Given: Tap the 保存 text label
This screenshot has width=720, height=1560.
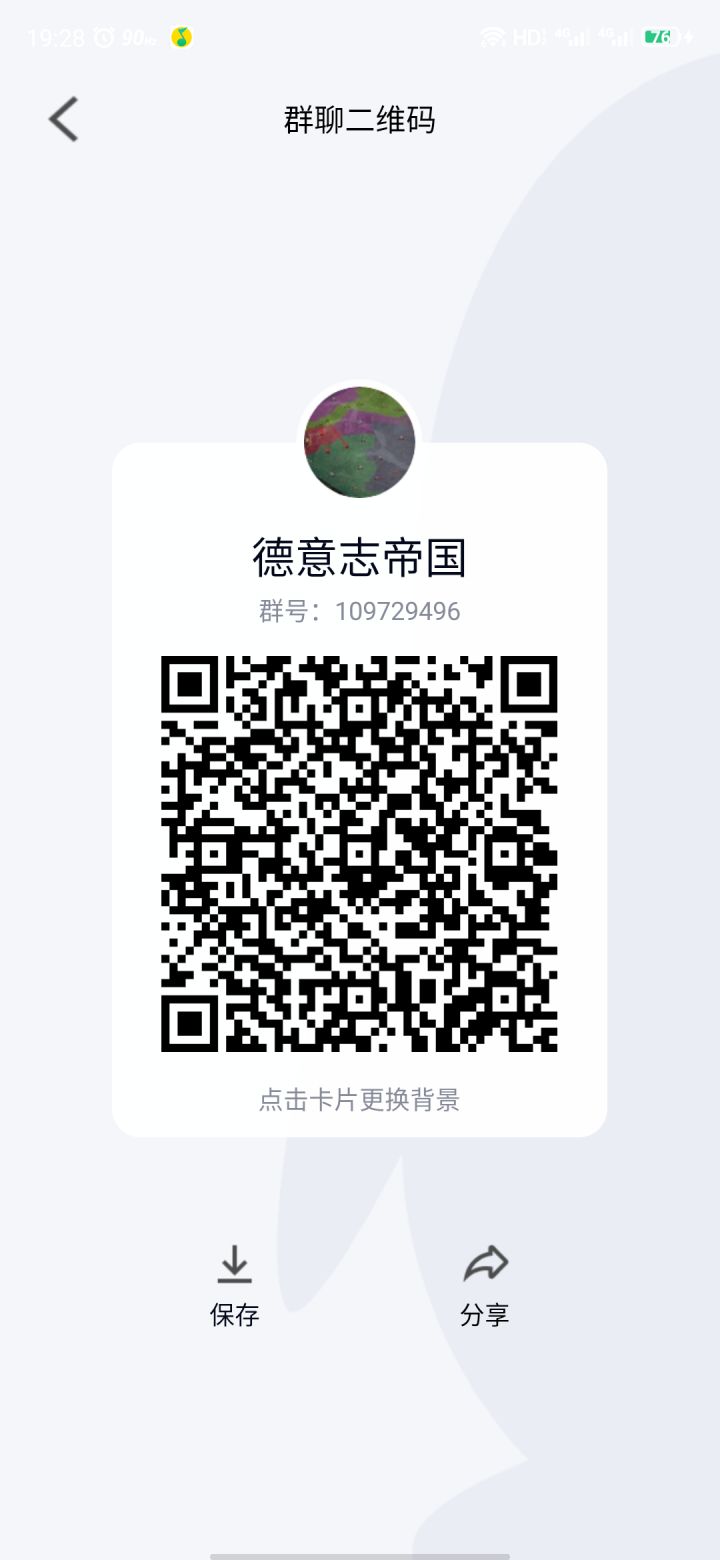Looking at the screenshot, I should [235, 1315].
